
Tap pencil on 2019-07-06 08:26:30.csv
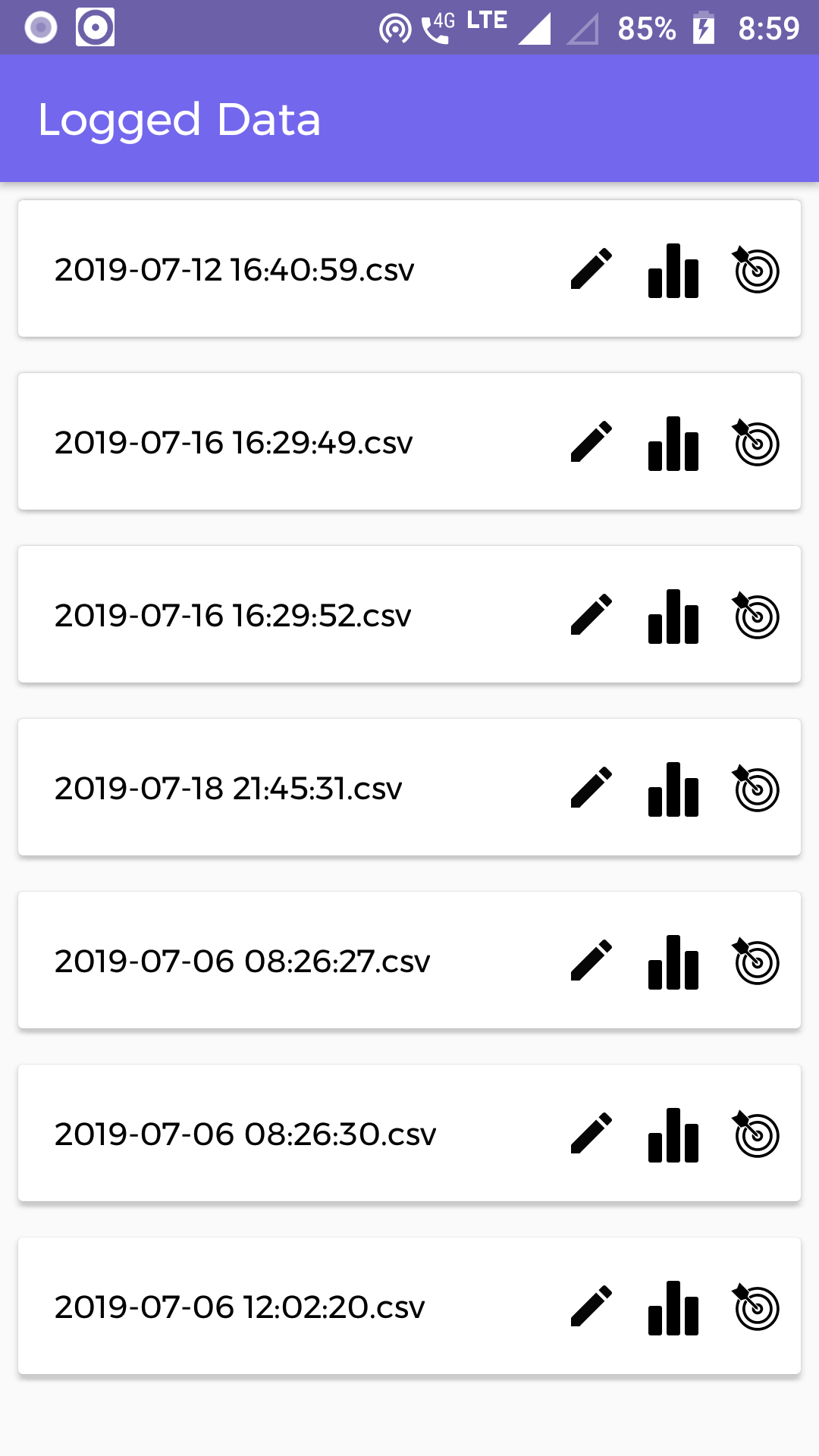click(x=591, y=1133)
